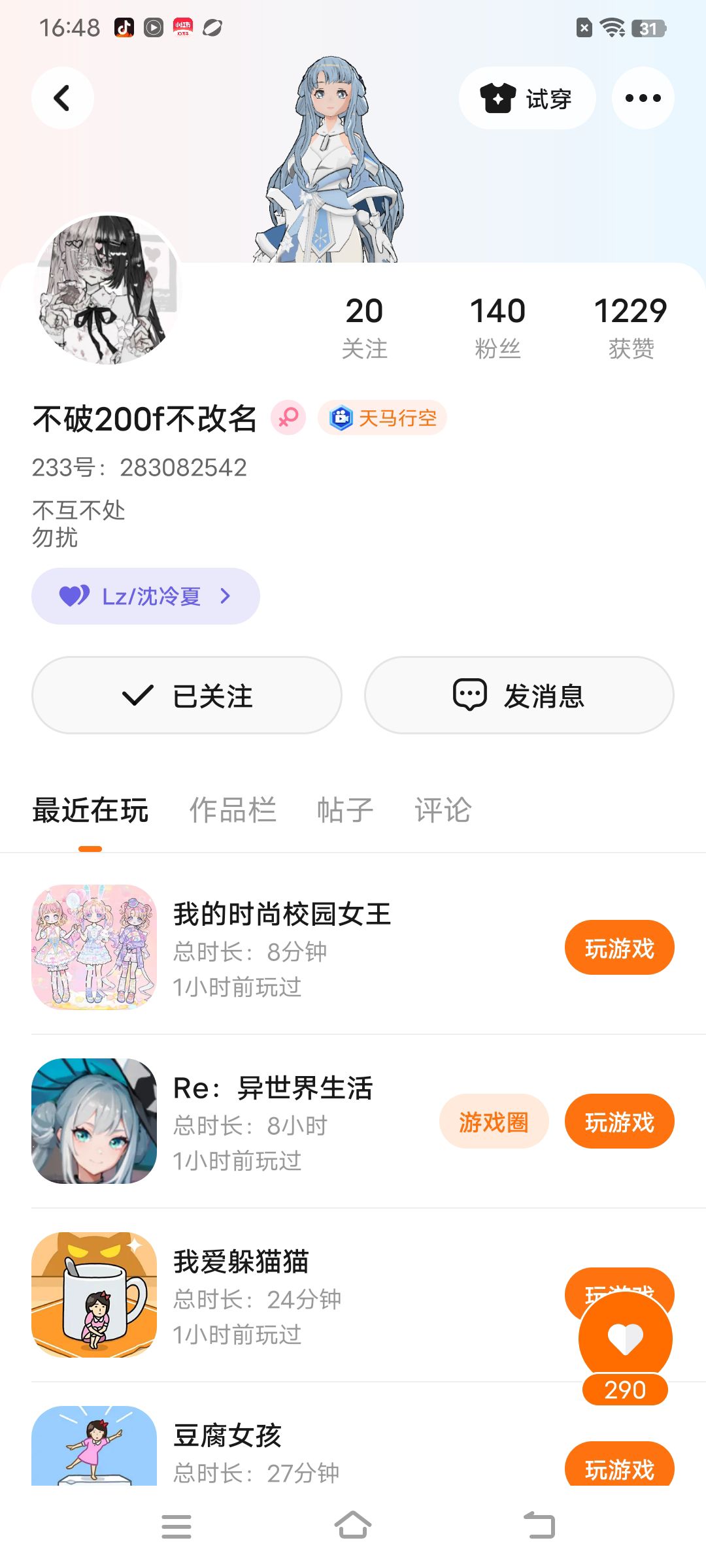Screen dimensions: 706x1568
Task: Play Re:异世界生活 with 玩游戏
Action: pos(619,1122)
